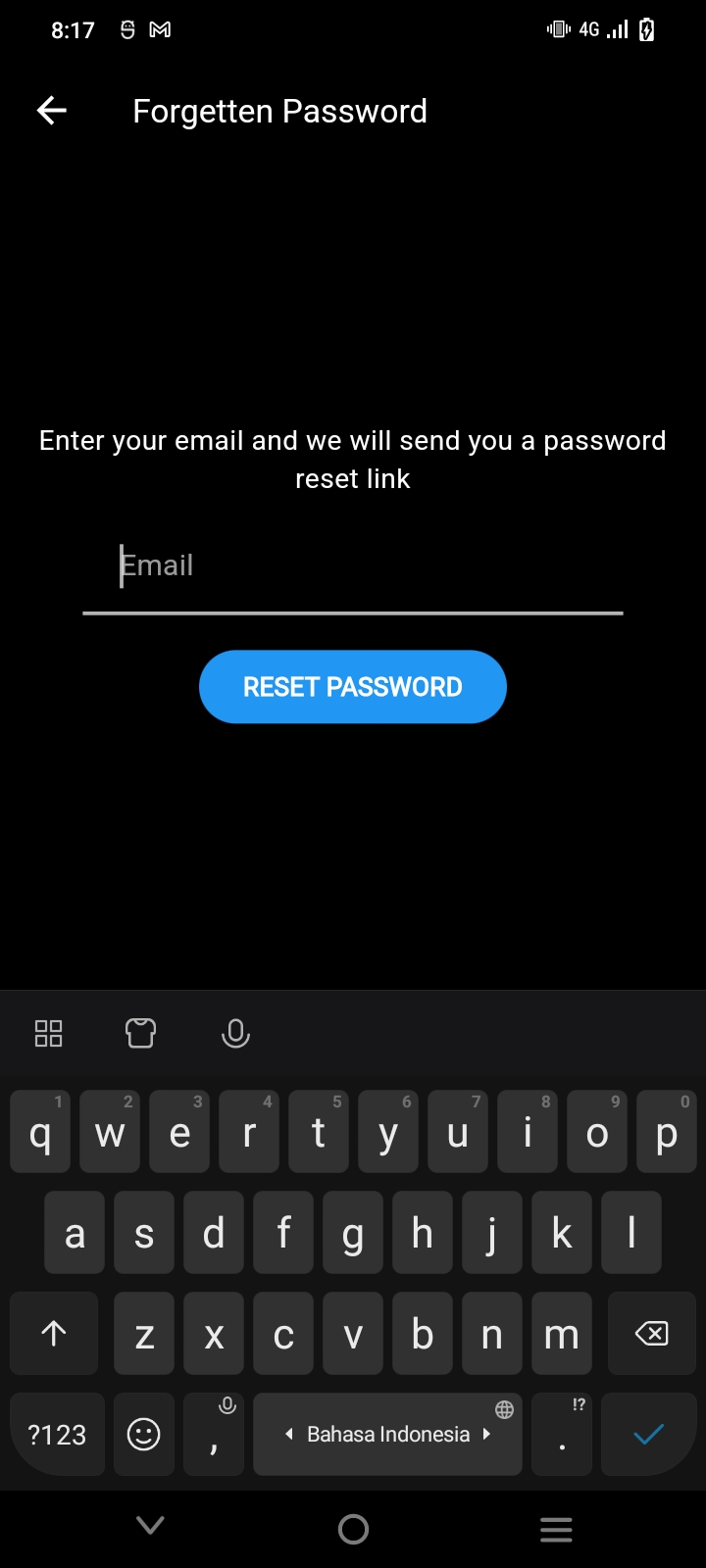This screenshot has height=1568, width=706.
Task: Open the emoji keyboard
Action: point(144,1435)
